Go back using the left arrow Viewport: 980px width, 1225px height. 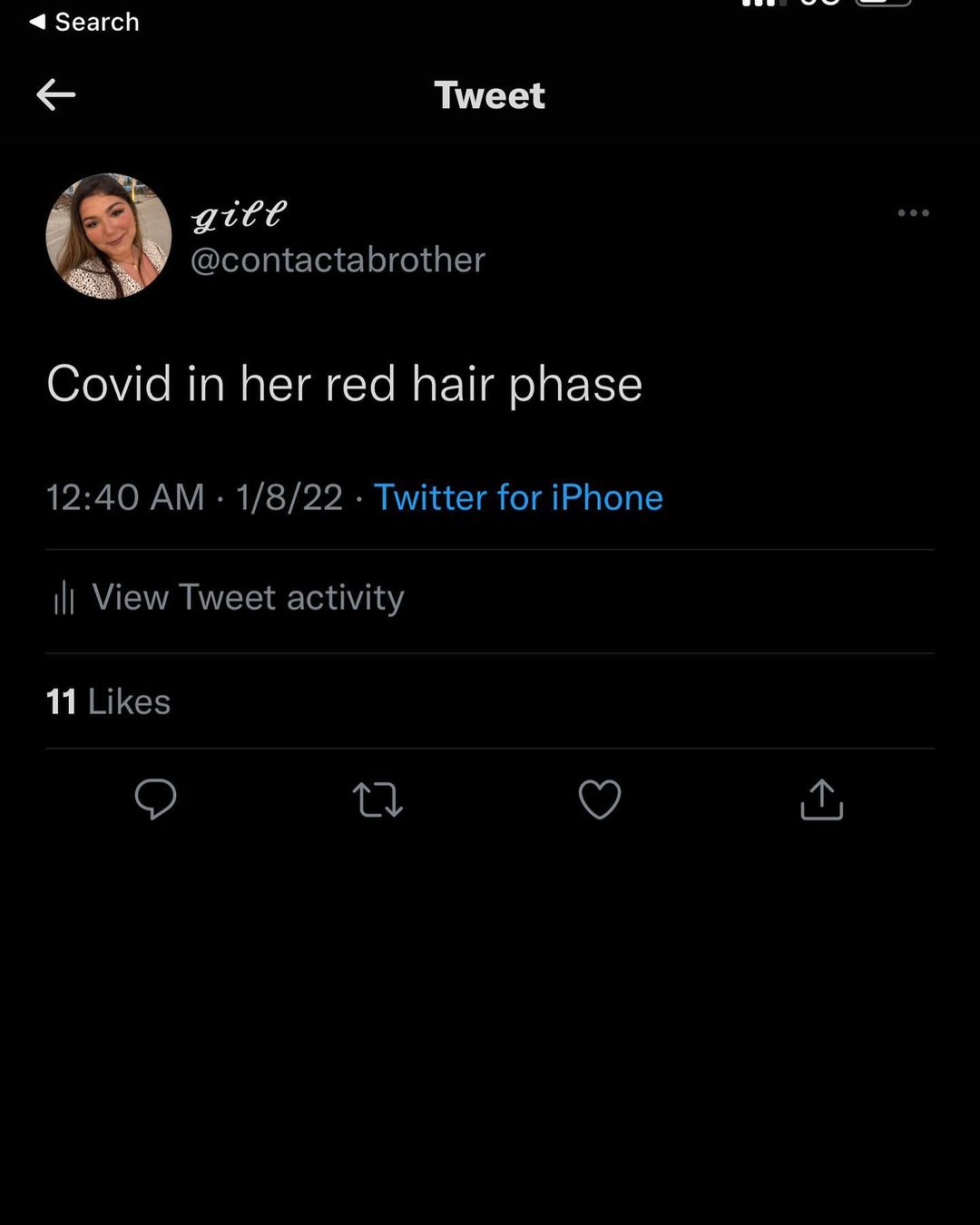pos(56,94)
